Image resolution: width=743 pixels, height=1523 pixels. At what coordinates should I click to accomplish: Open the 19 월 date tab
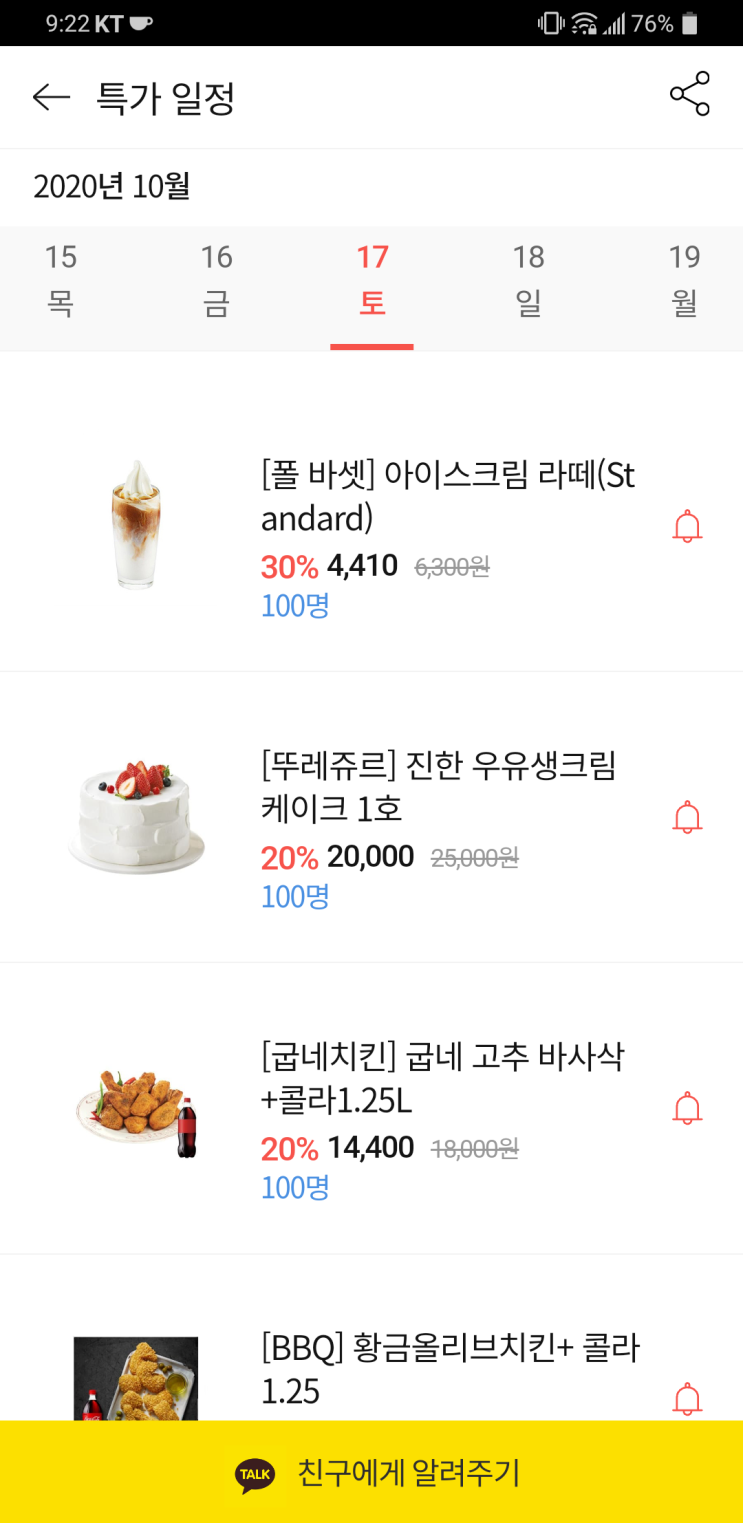pos(685,279)
